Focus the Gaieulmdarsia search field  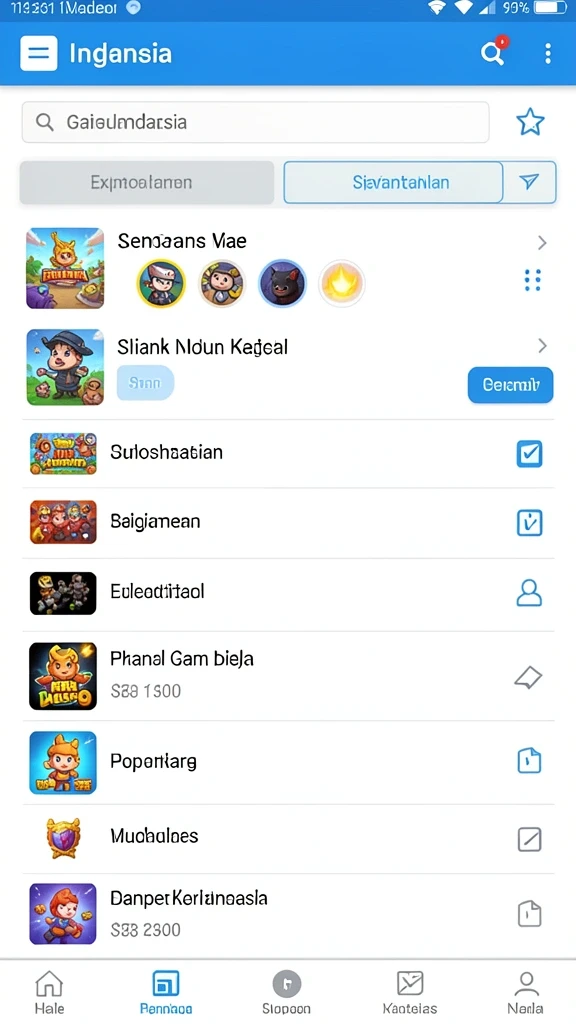click(x=255, y=122)
